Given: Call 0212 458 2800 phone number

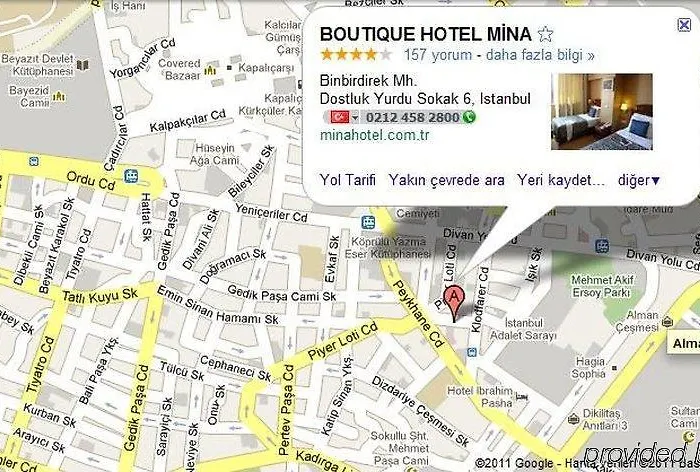Looking at the screenshot, I should [x=413, y=117].
